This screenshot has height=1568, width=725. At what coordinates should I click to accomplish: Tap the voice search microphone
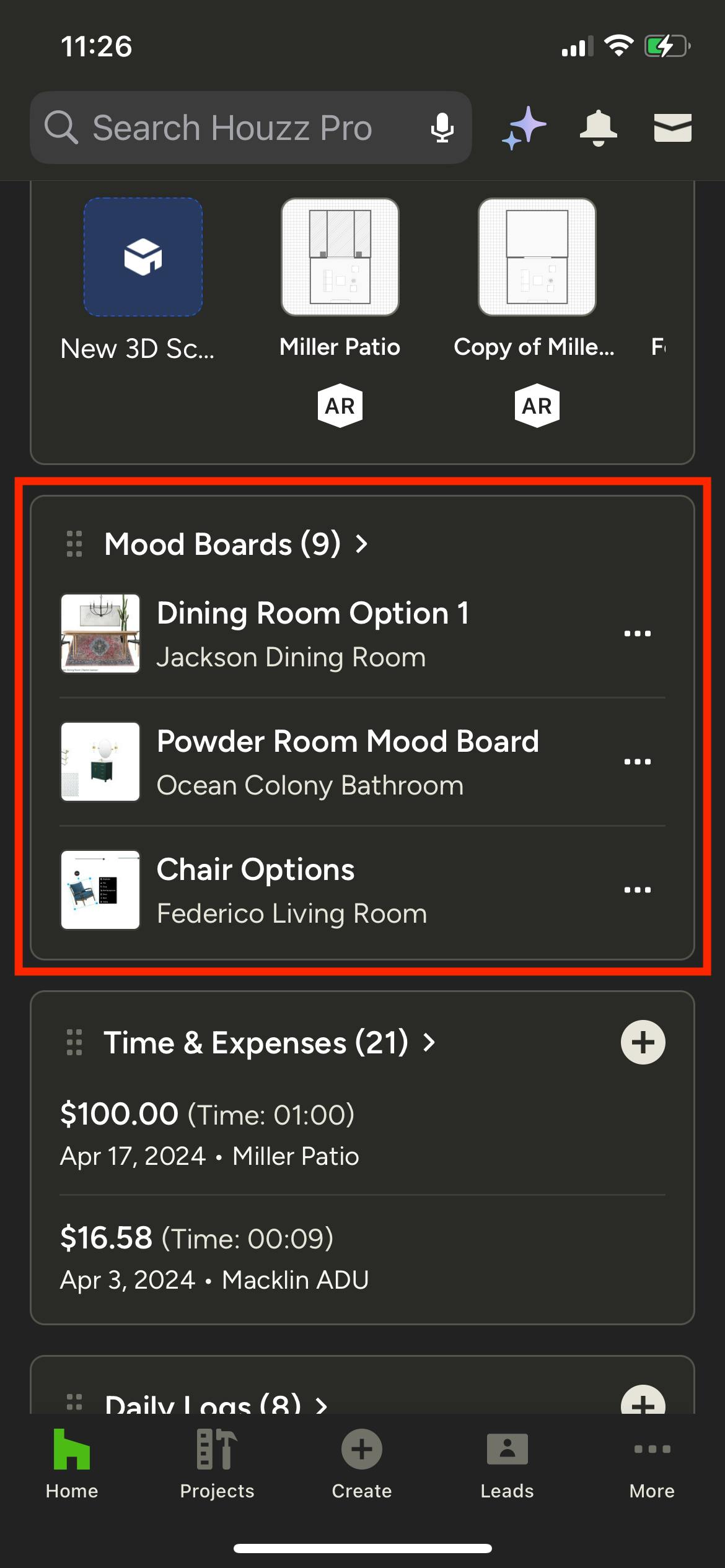point(442,128)
